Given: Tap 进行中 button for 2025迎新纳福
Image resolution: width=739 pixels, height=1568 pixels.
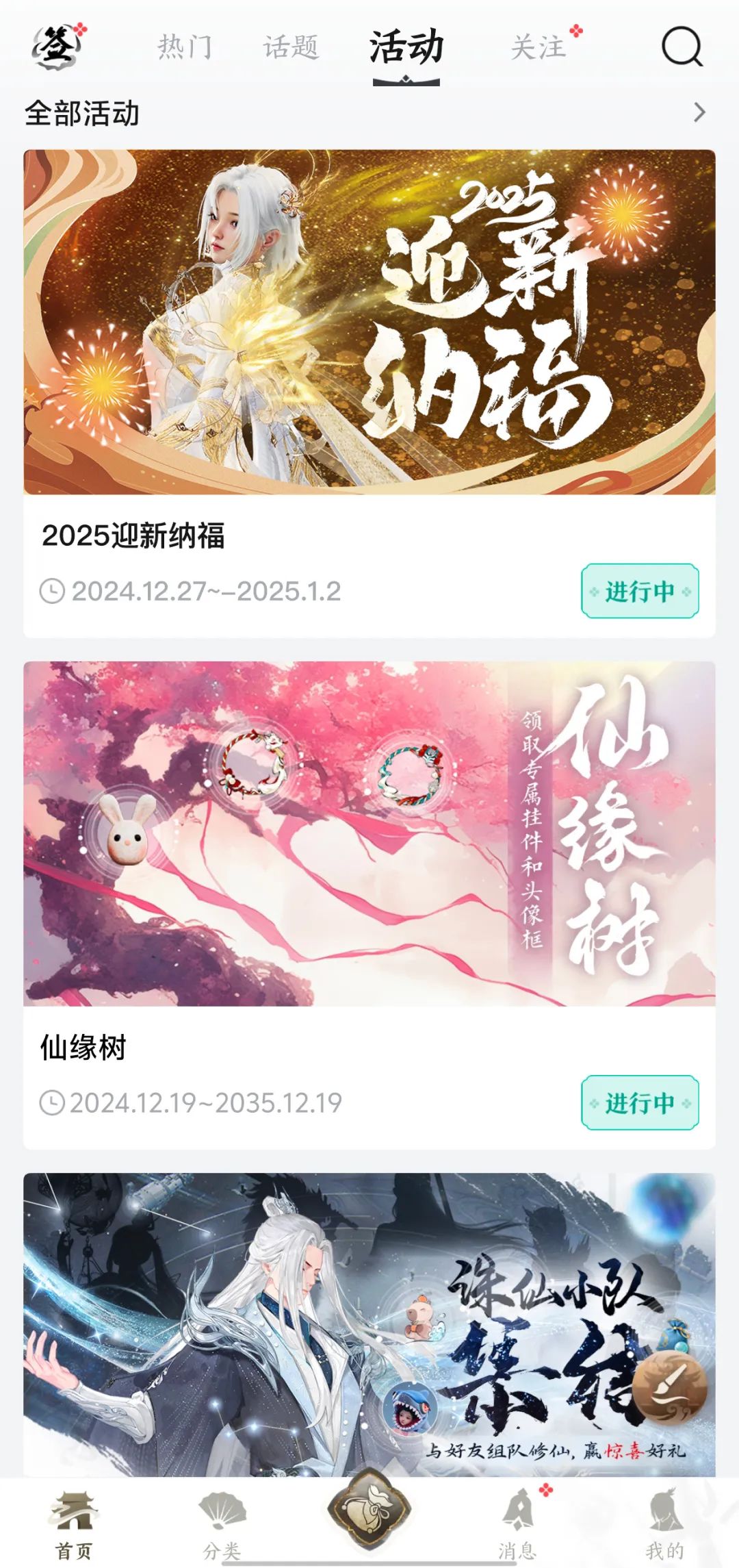Looking at the screenshot, I should [640, 591].
